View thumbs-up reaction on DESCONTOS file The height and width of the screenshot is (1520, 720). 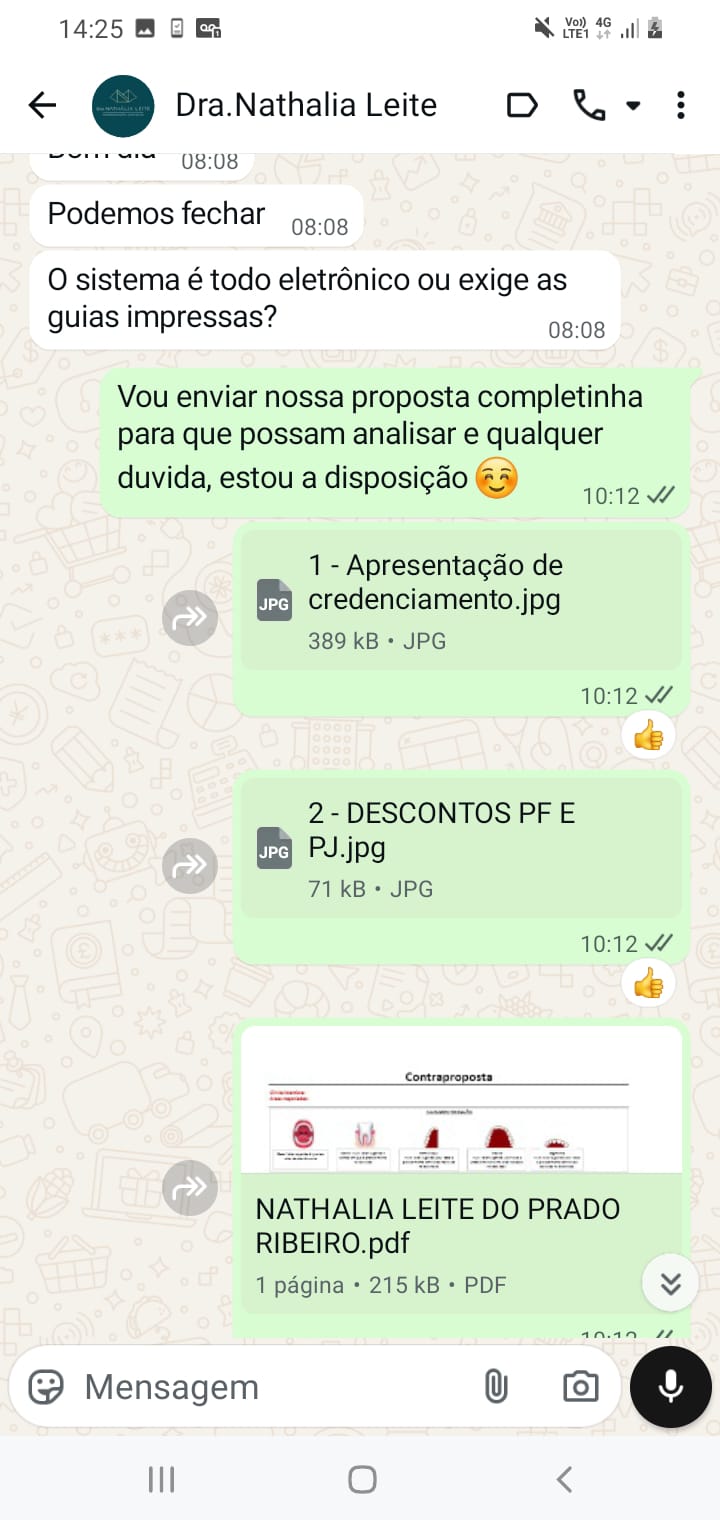648,985
